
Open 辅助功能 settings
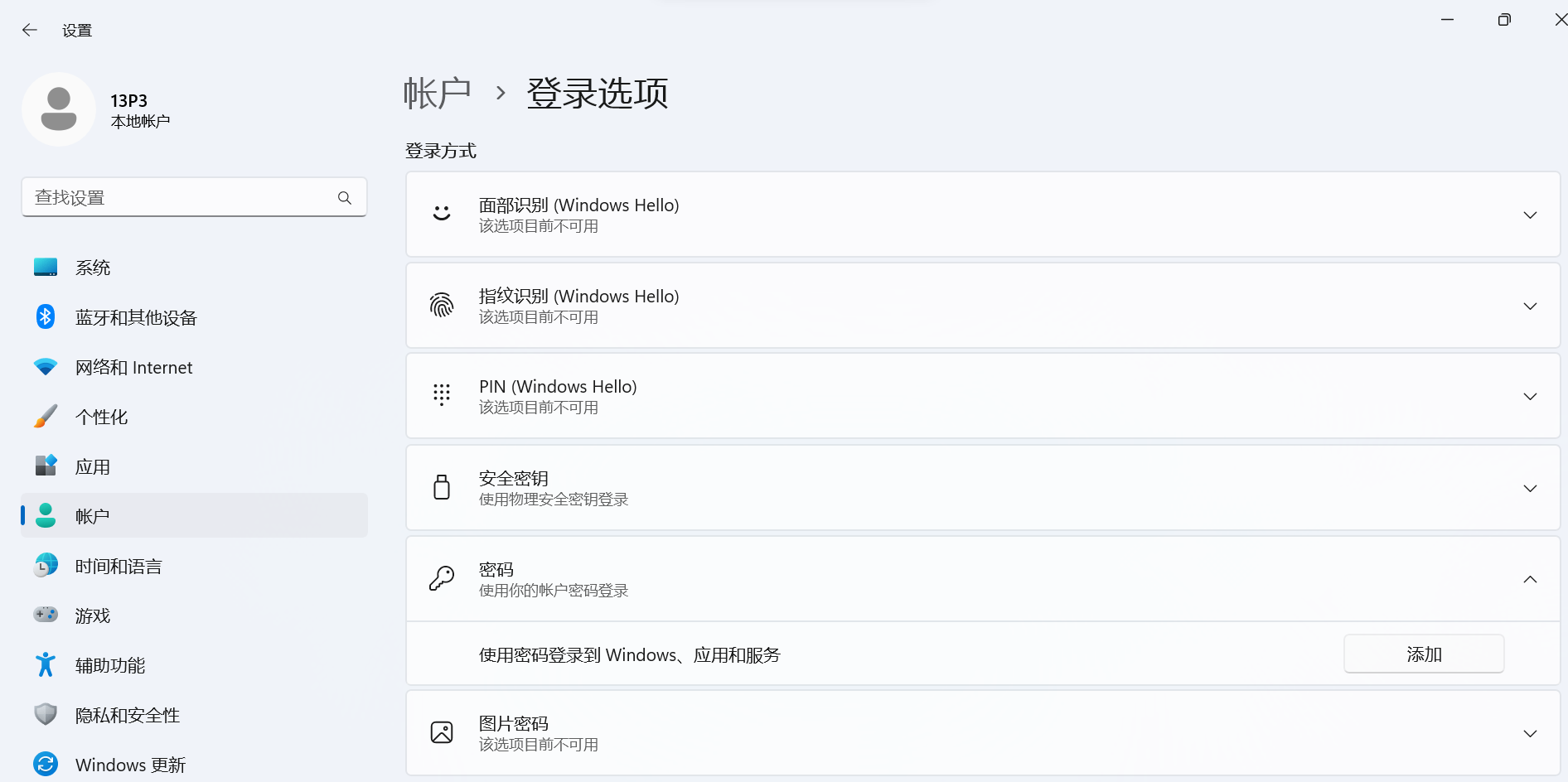(x=110, y=665)
